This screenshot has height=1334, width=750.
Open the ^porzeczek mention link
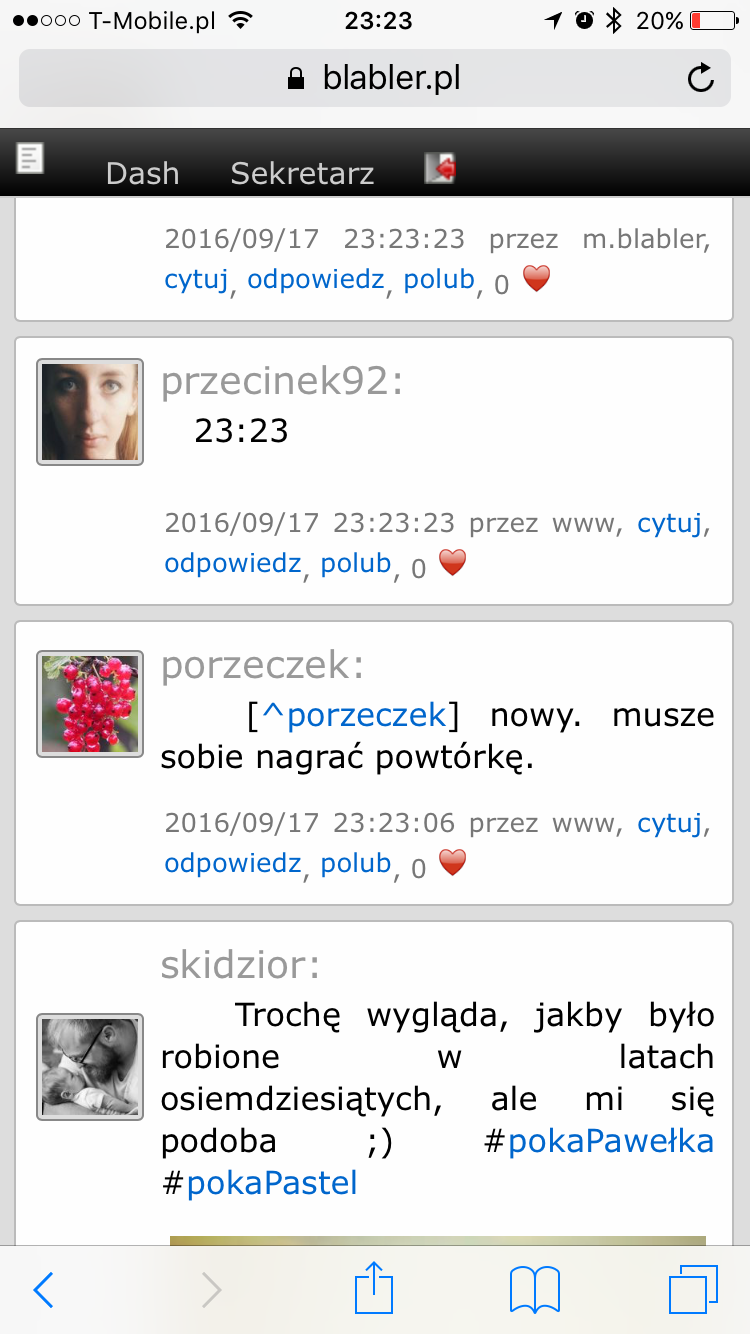click(353, 716)
